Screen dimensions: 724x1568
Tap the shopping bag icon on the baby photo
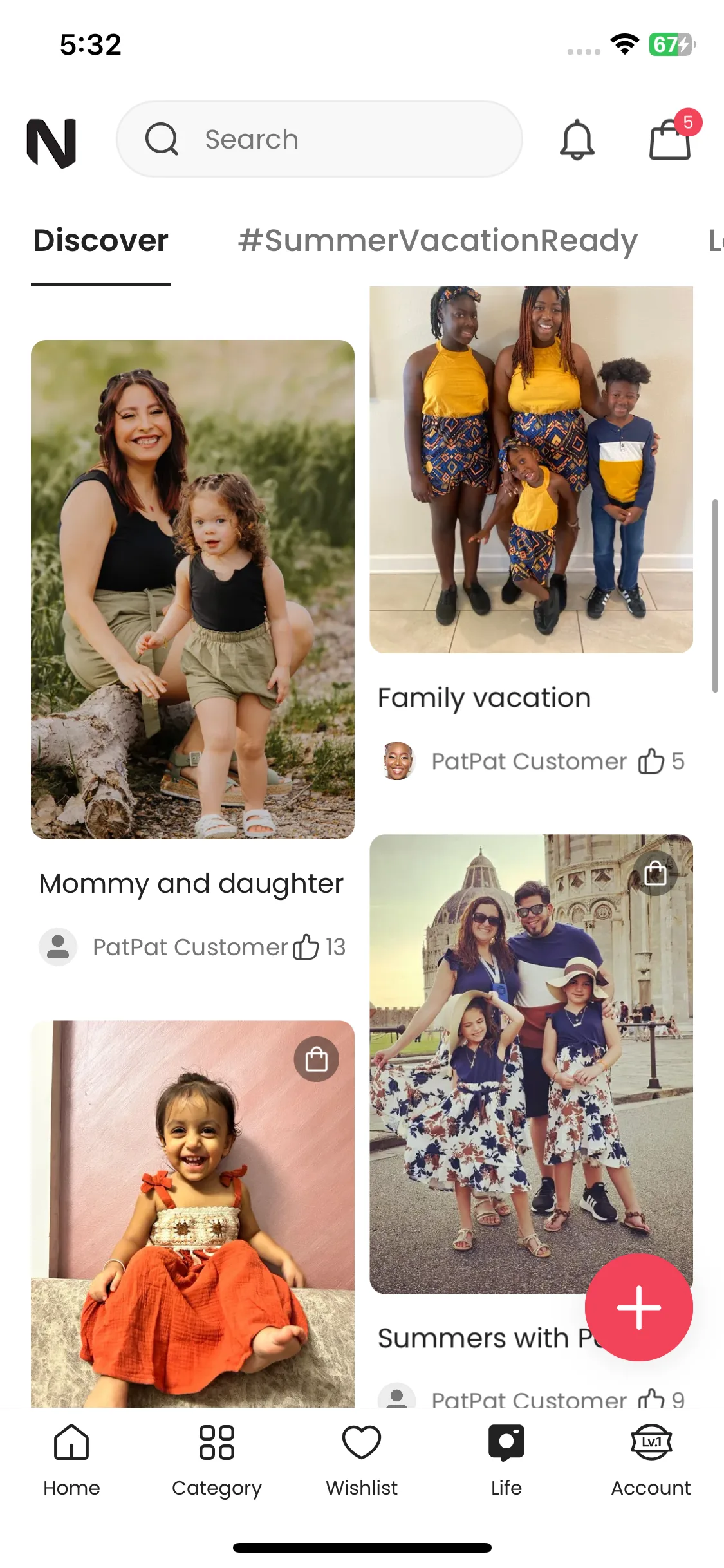click(316, 1059)
